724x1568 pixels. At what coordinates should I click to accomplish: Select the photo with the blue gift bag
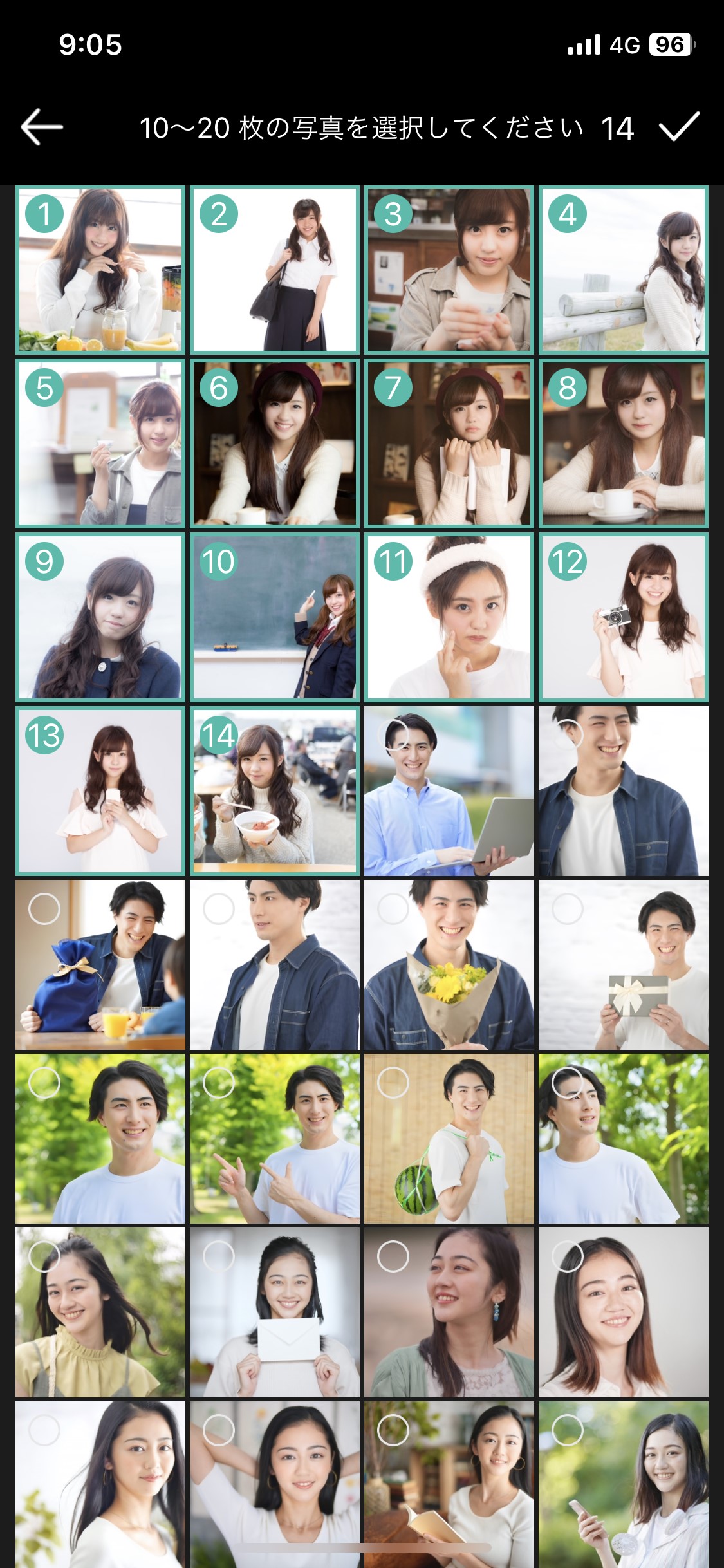(x=100, y=966)
